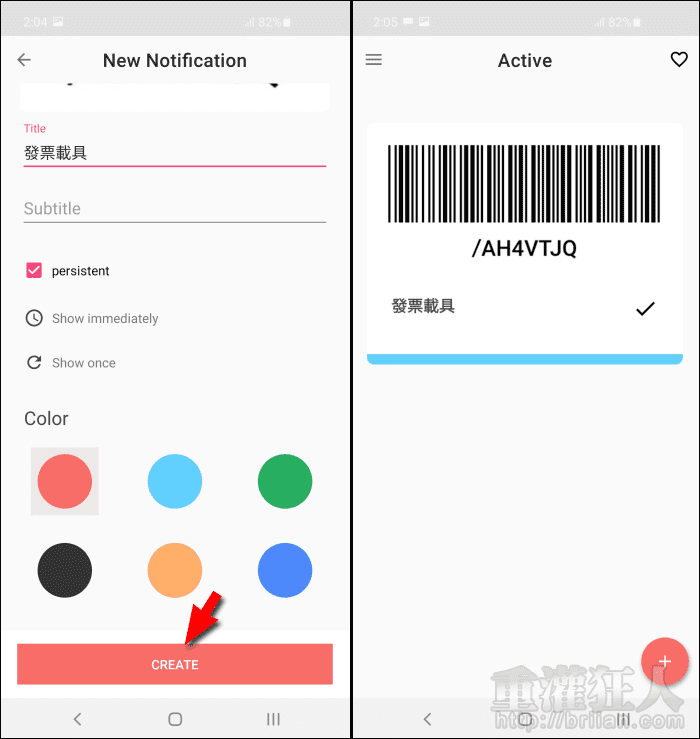Enter text in the Subtitle field
The width and height of the screenshot is (700, 739).
click(x=174, y=209)
